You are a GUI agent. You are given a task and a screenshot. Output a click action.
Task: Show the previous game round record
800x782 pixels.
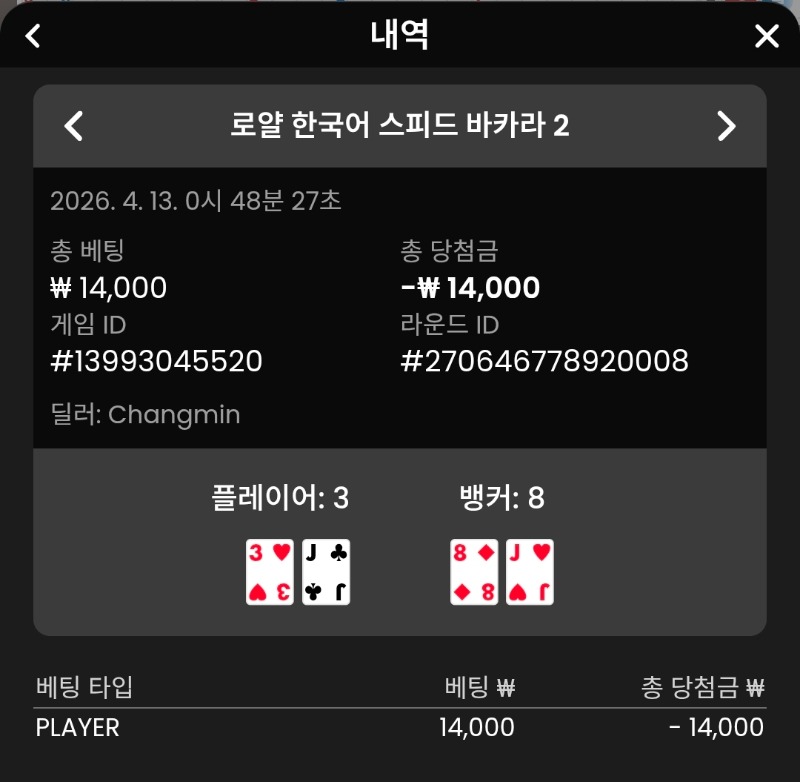pos(73,126)
